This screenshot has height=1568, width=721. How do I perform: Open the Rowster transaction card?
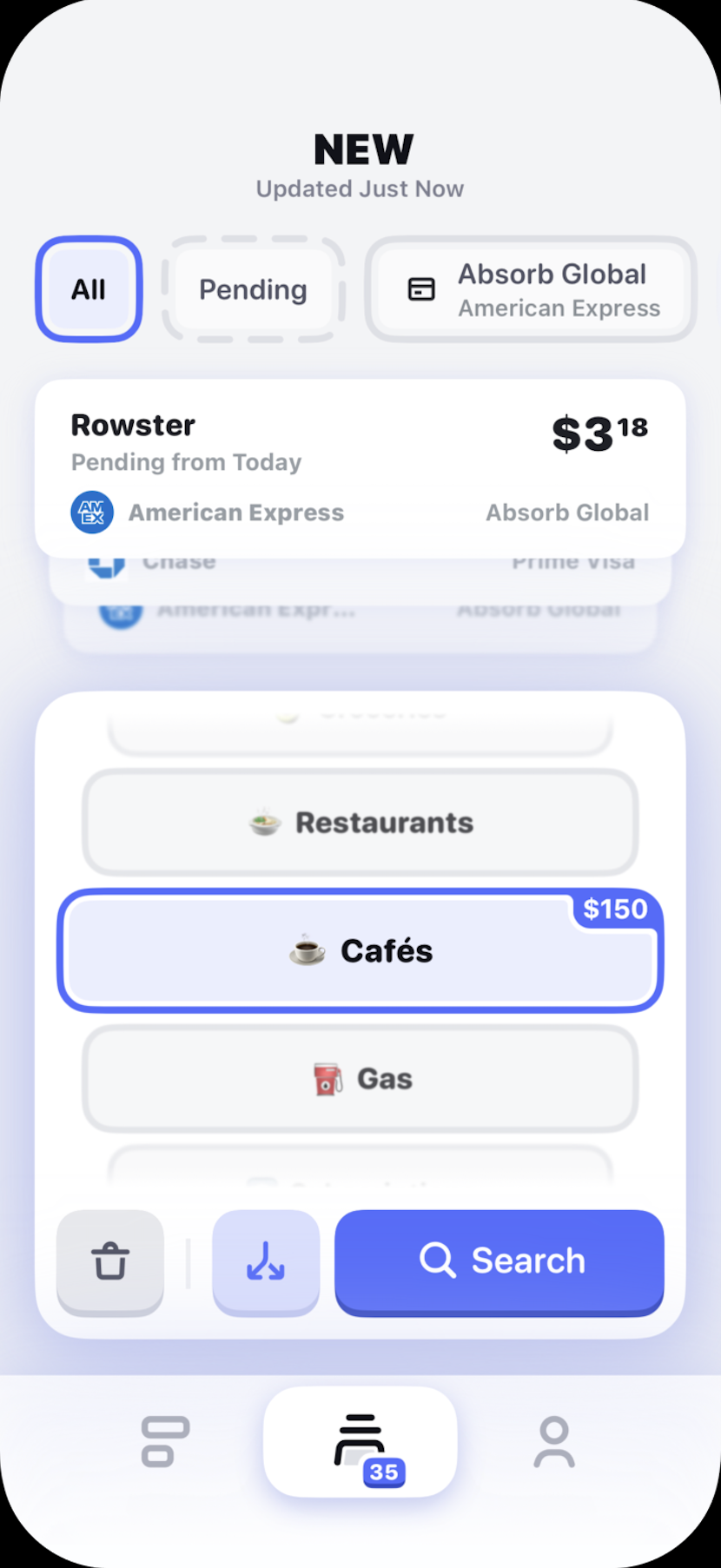(x=360, y=467)
